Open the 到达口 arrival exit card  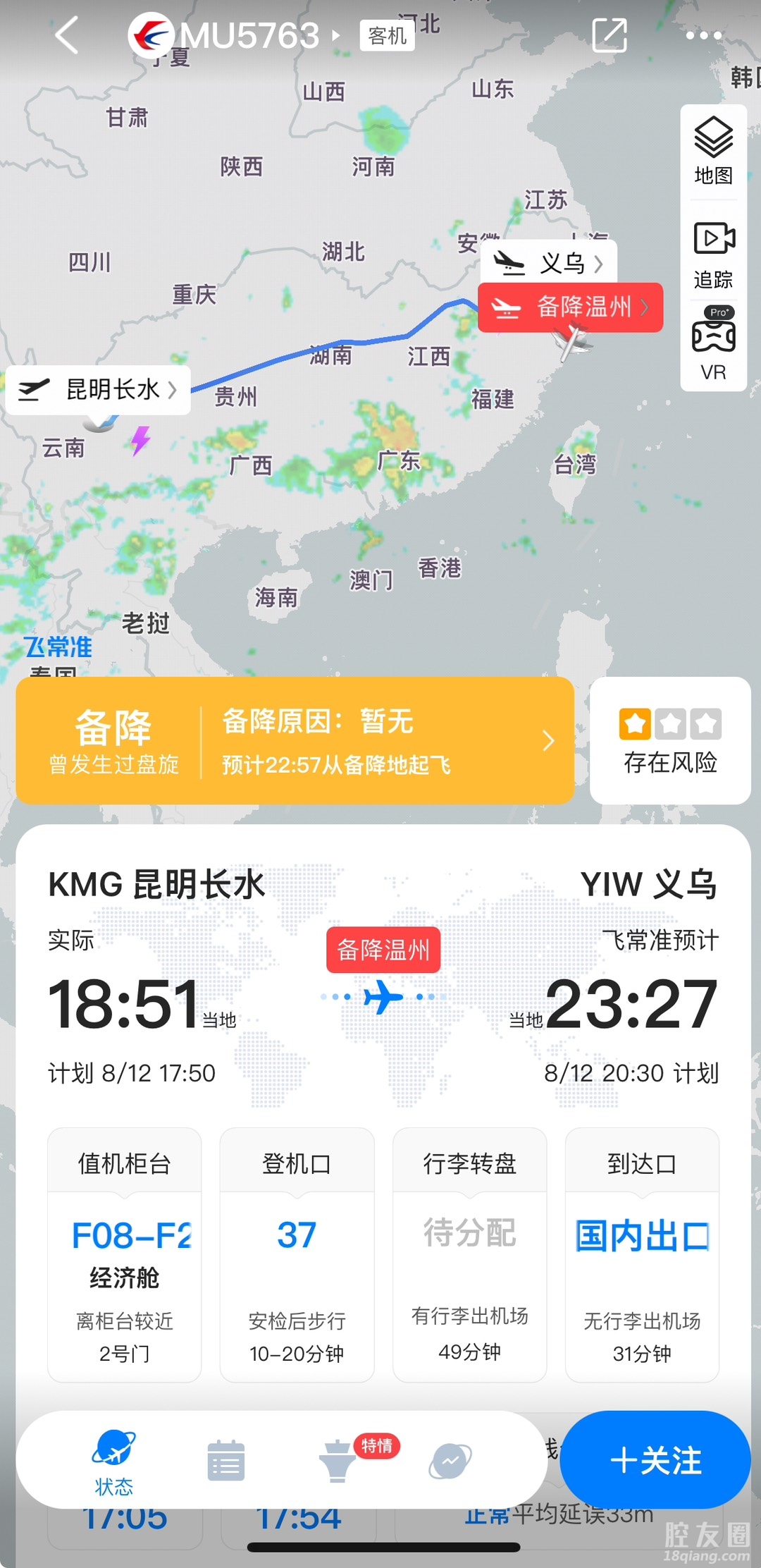coord(642,1254)
